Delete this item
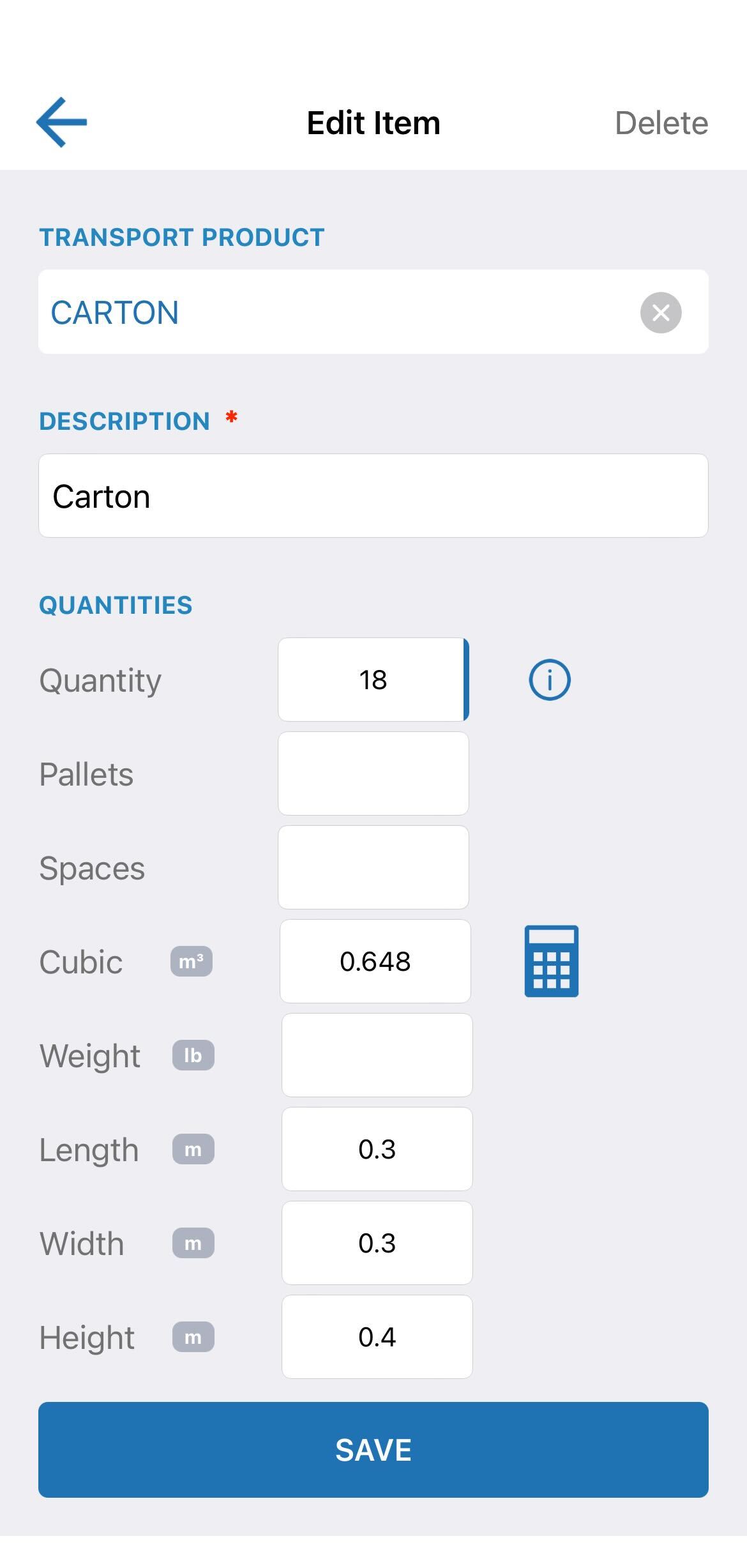The width and height of the screenshot is (747, 1568). click(661, 122)
